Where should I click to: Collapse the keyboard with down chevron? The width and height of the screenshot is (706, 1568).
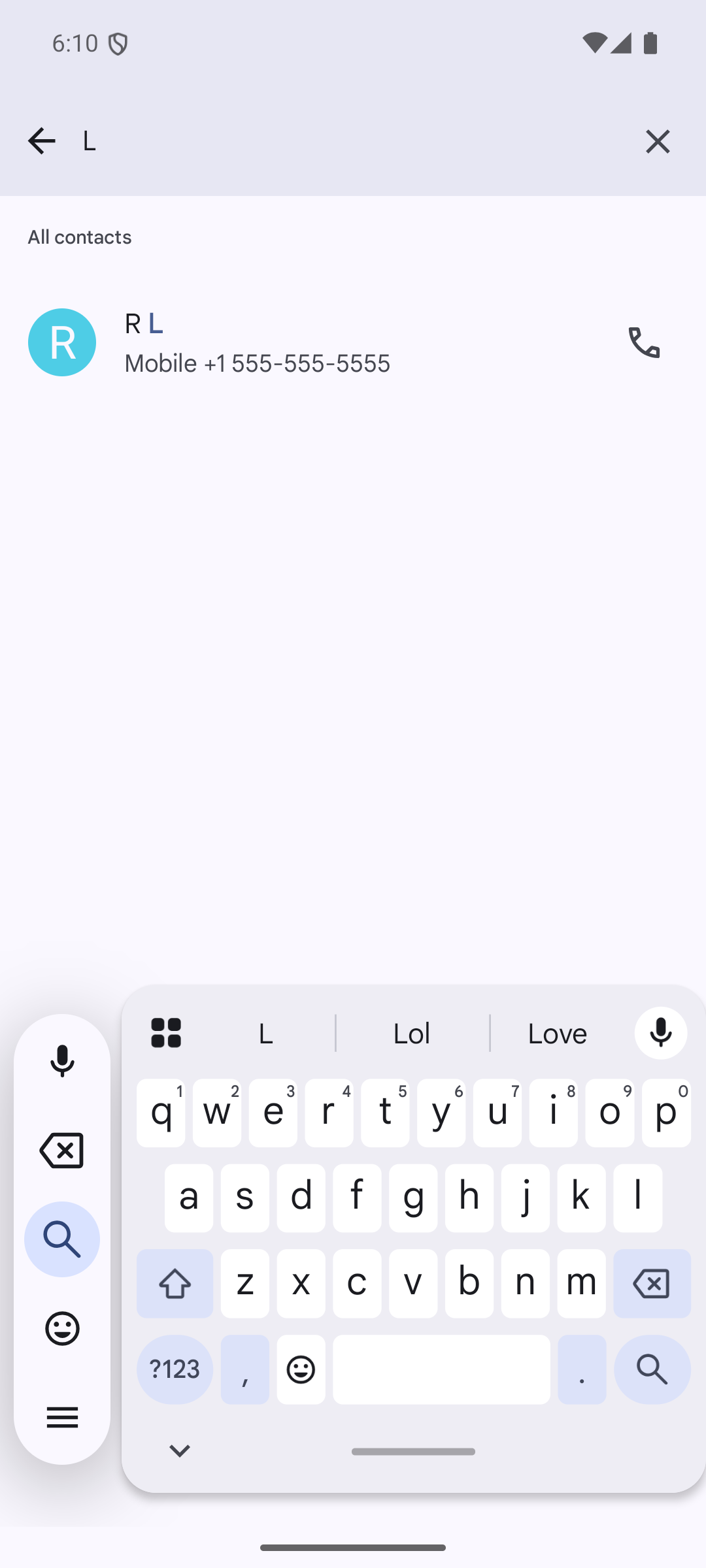(x=179, y=1451)
